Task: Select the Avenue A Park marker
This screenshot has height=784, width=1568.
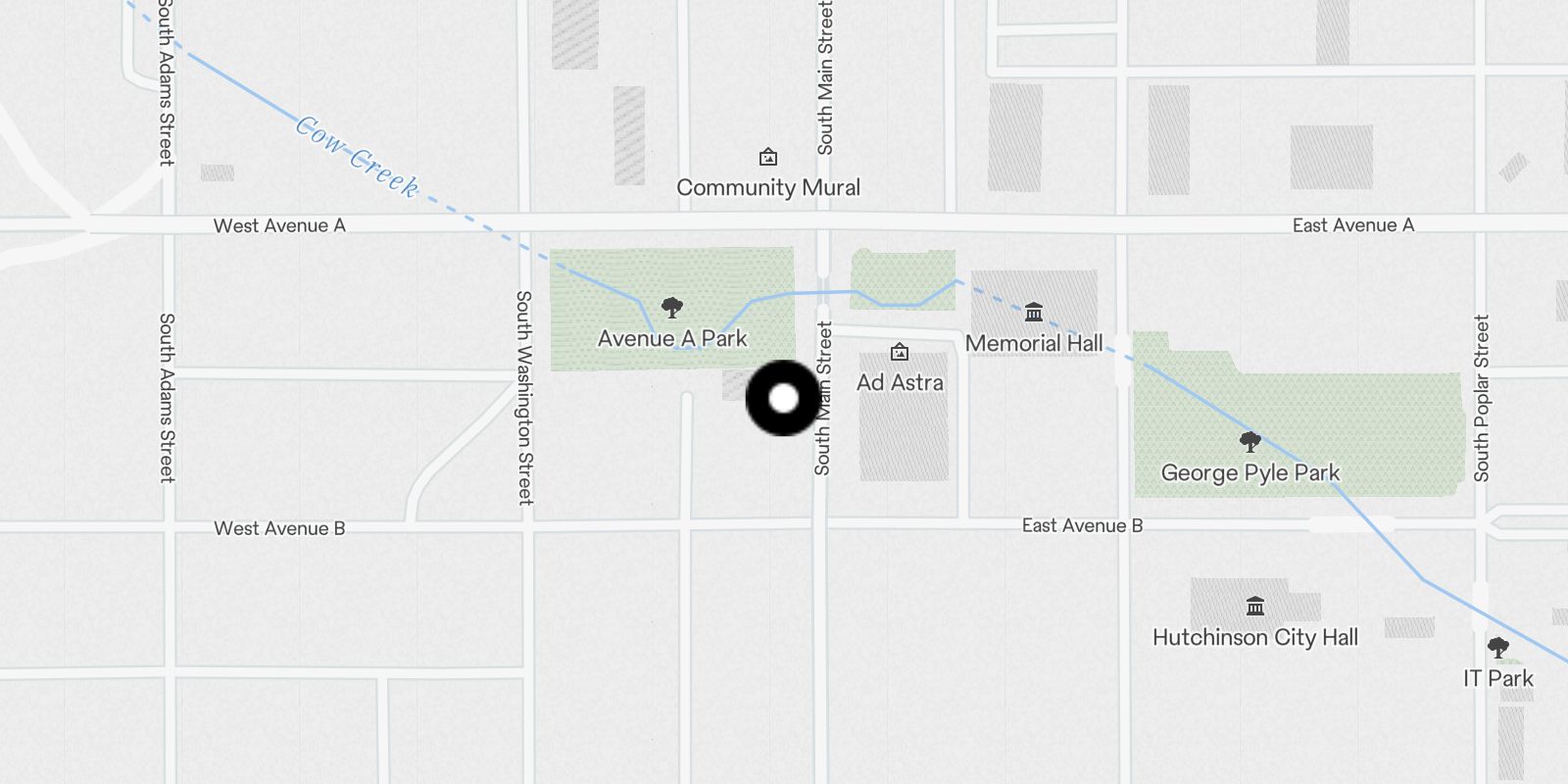Action: (x=672, y=309)
